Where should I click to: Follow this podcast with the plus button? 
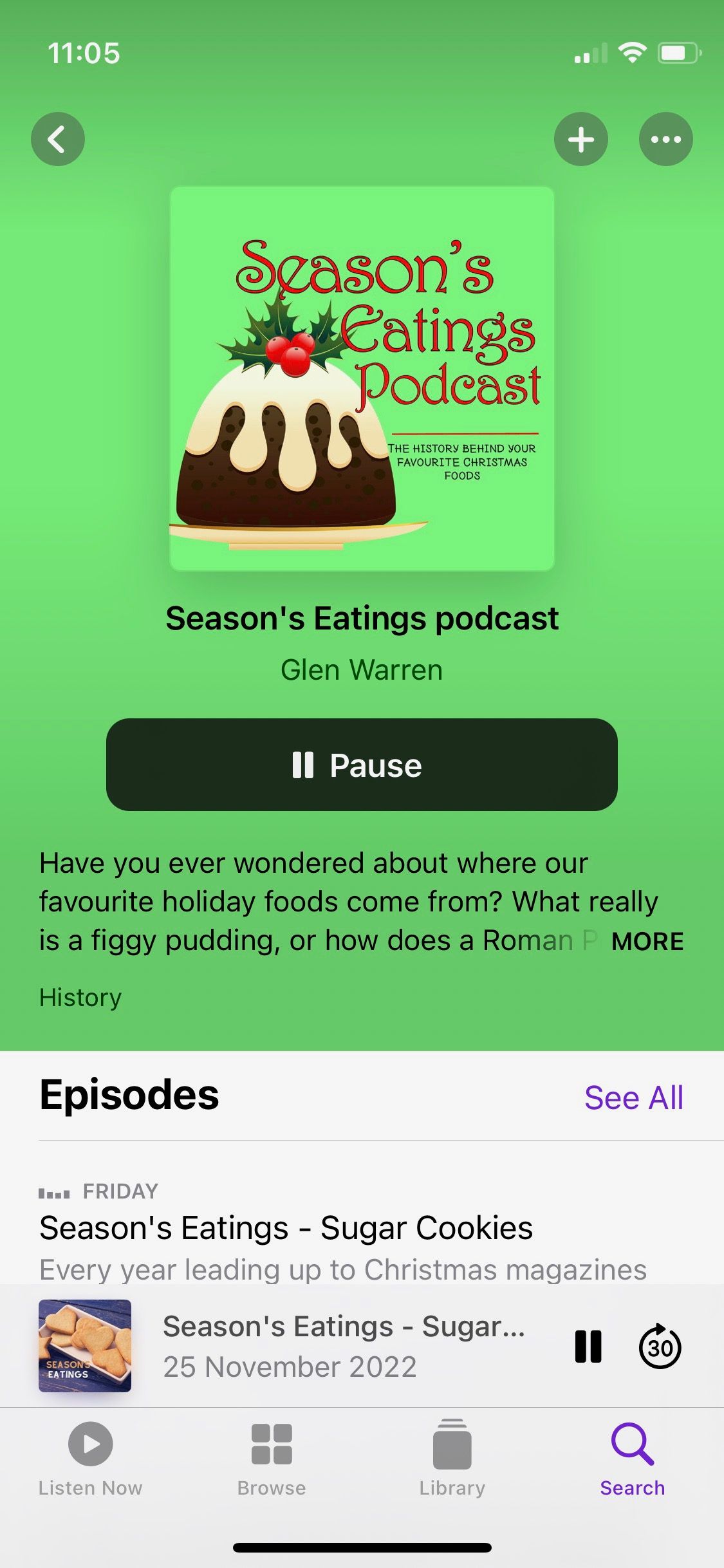tap(580, 139)
